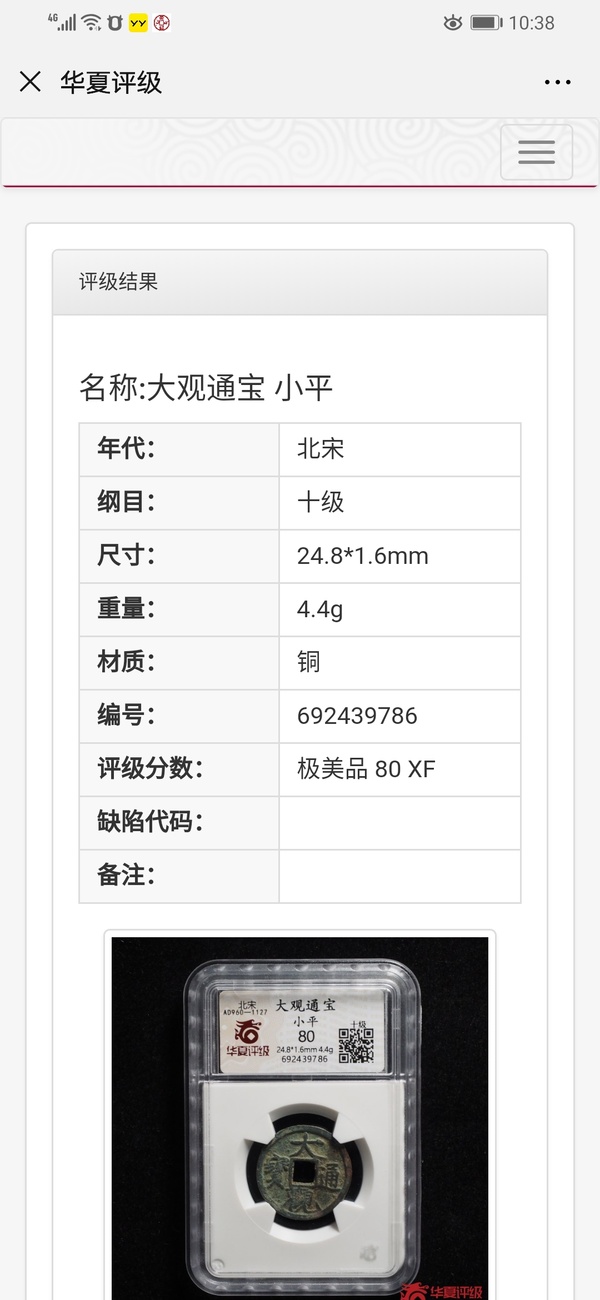Viewport: 600px width, 1300px height.
Task: Expand the hamburger navigation menu
Action: click(536, 152)
